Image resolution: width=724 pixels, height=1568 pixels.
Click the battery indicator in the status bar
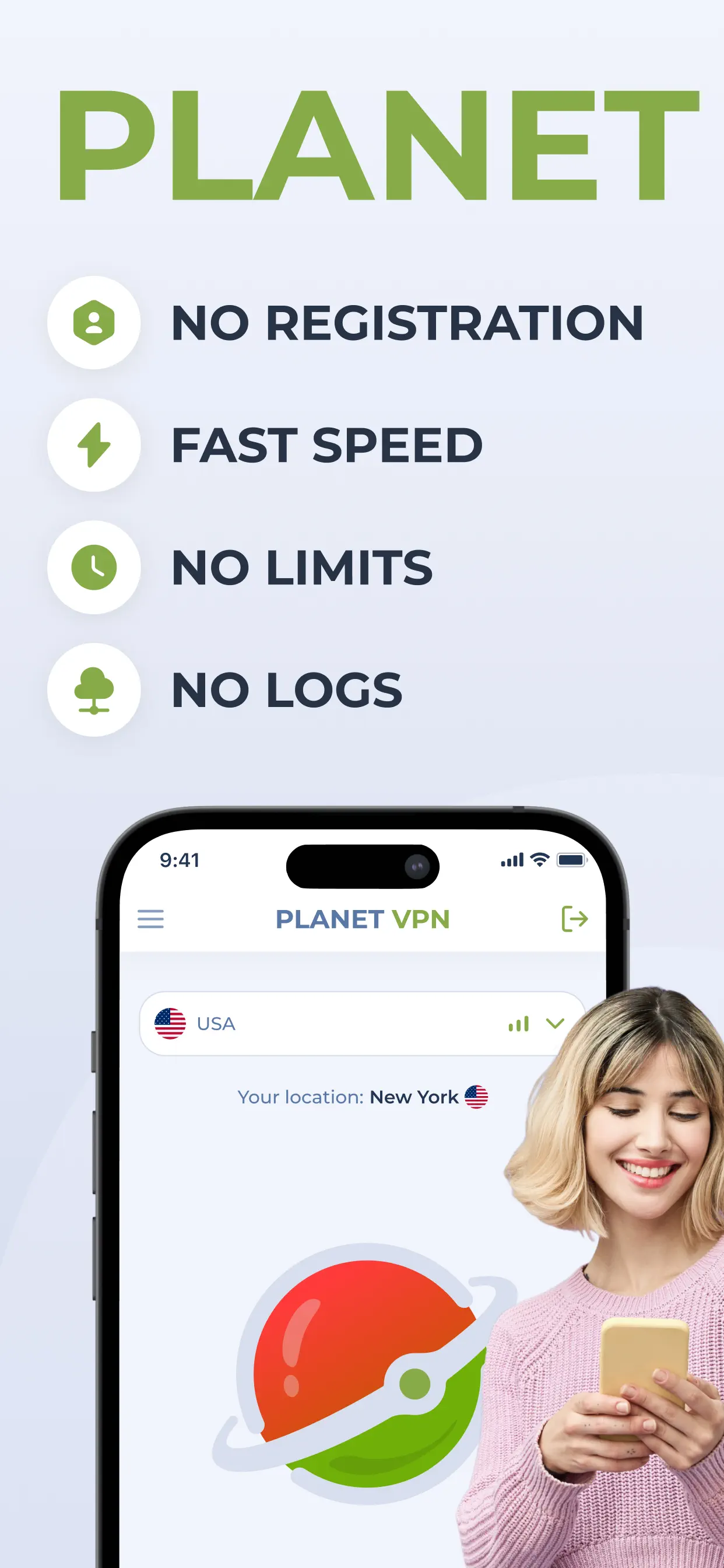(x=572, y=860)
